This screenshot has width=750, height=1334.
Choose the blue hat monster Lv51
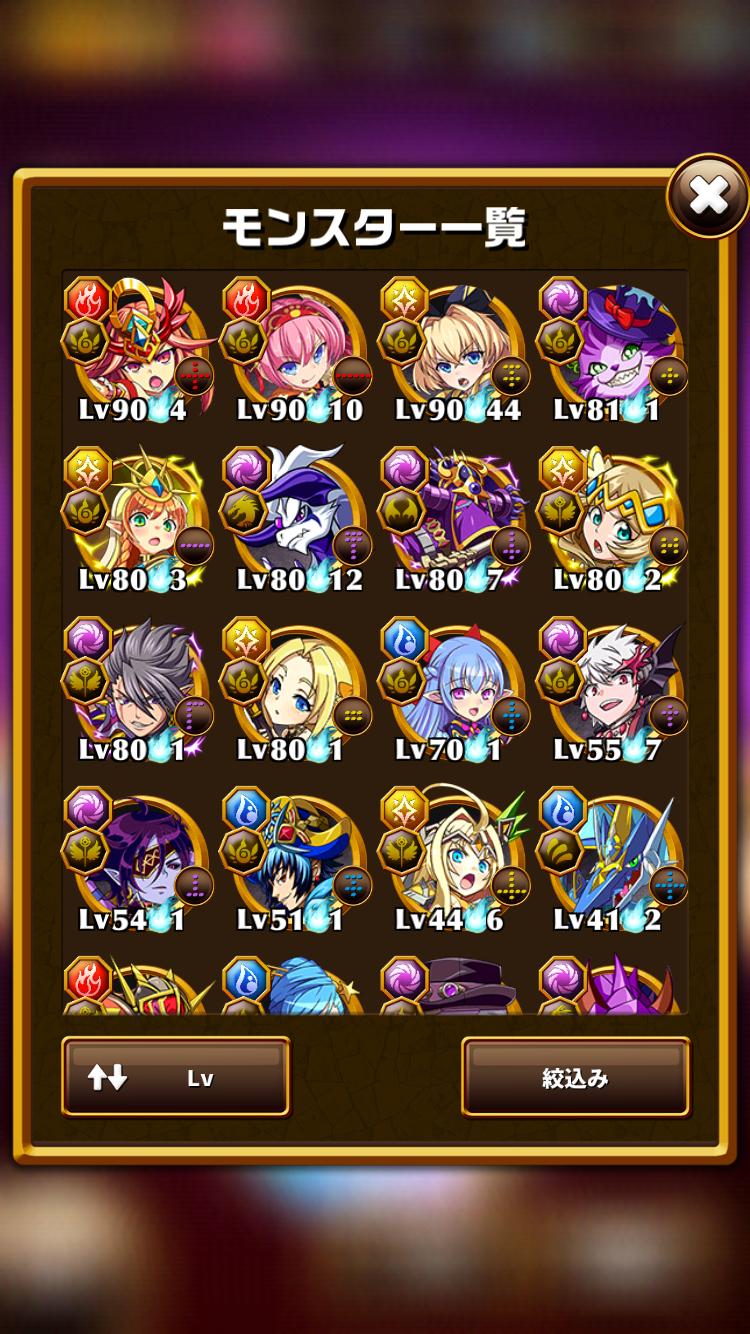tap(297, 861)
